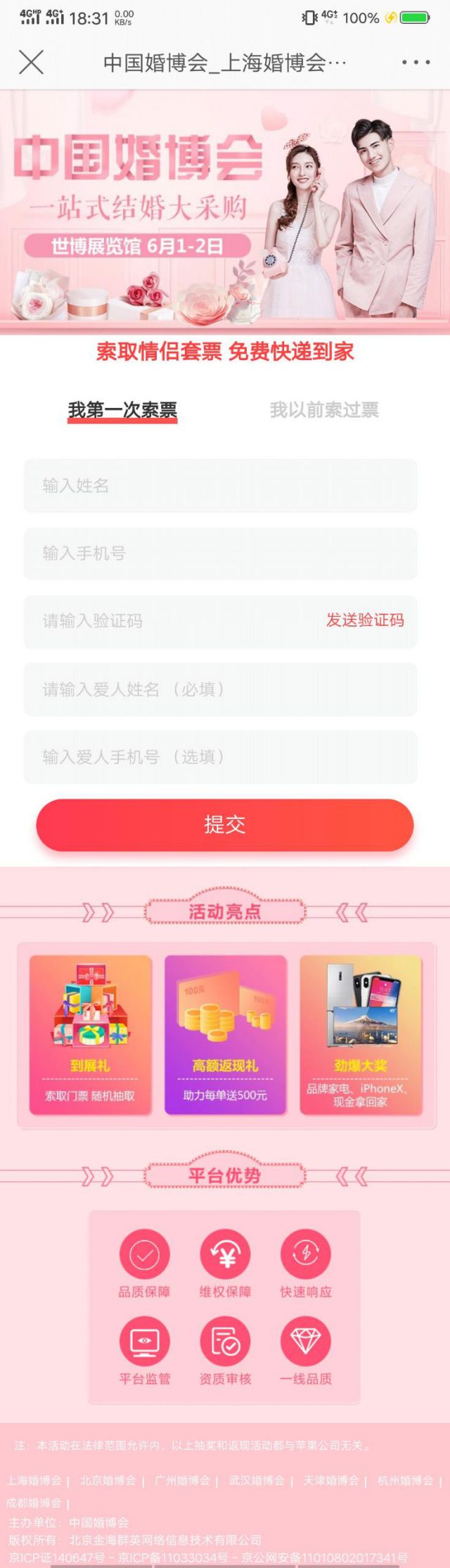Open the three-dot overflow menu
The width and height of the screenshot is (450, 1568).
pos(416,63)
